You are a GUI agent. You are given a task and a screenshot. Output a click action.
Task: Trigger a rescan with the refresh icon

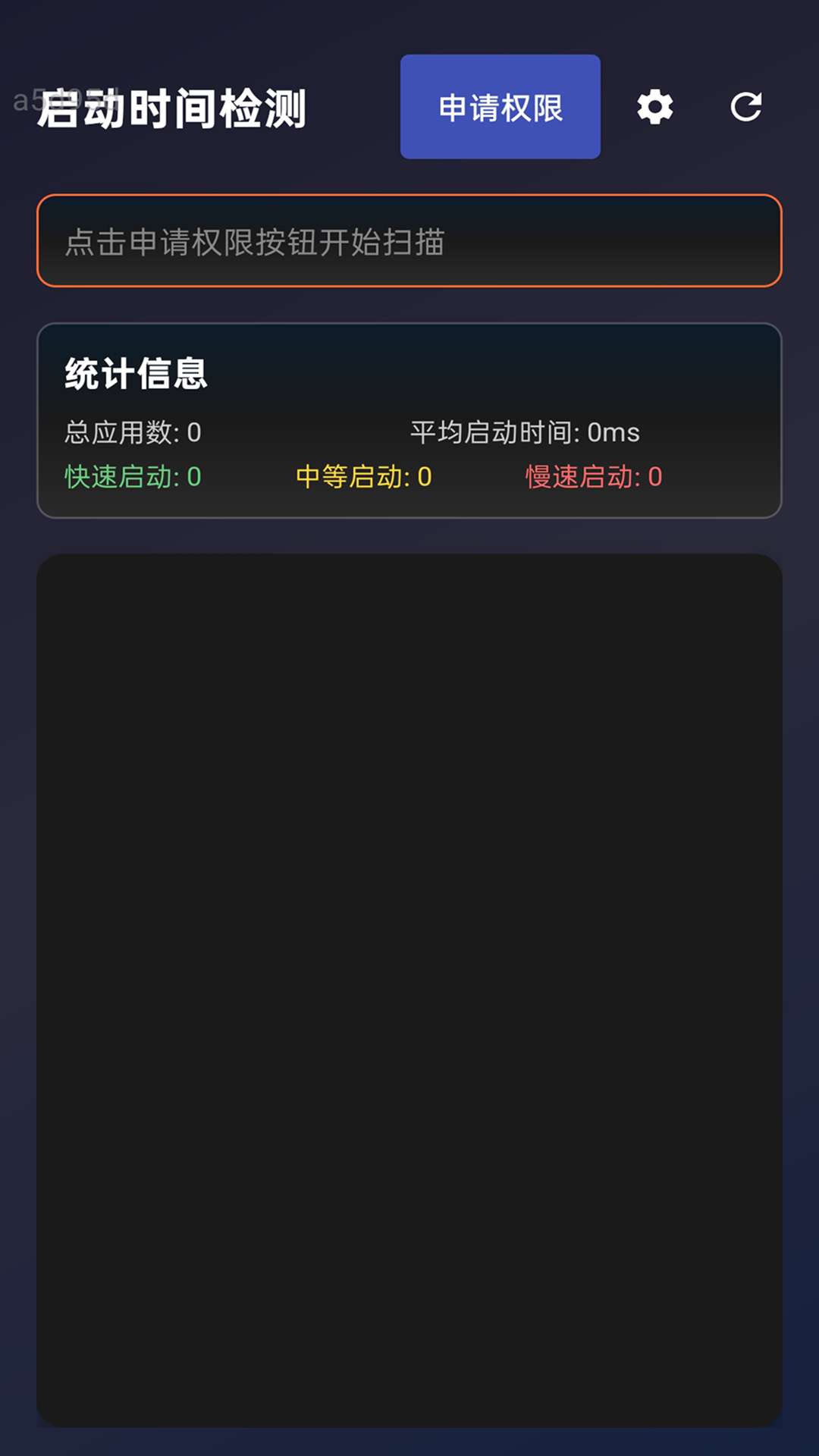(x=747, y=108)
